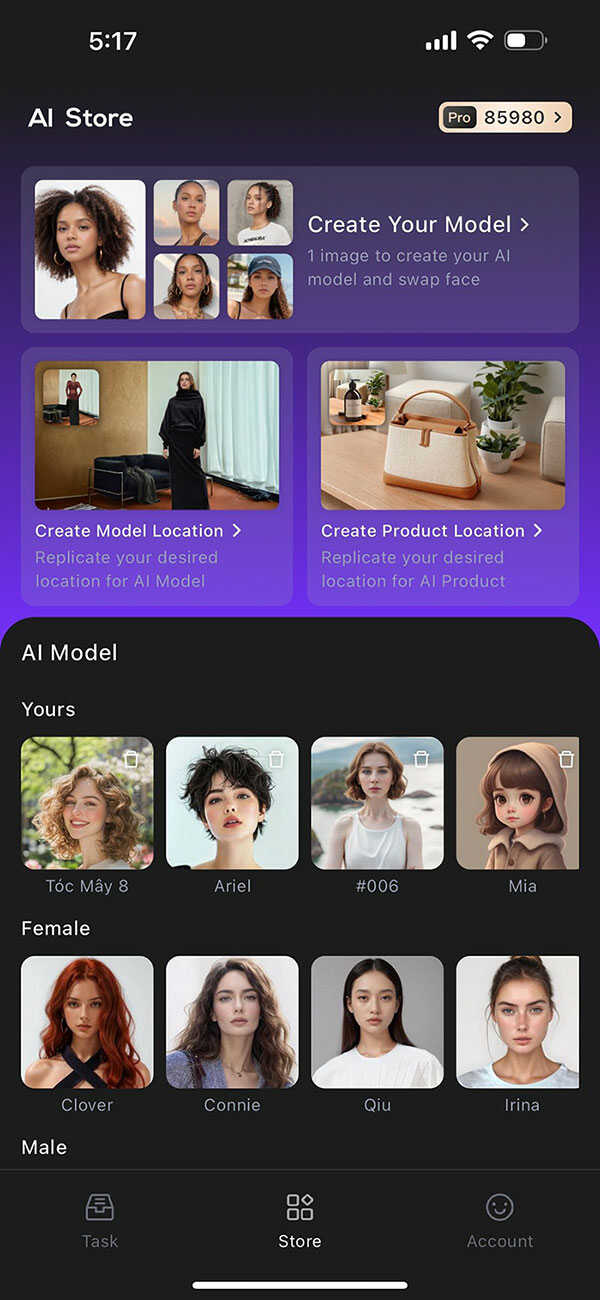The width and height of the screenshot is (600, 1300).
Task: Choose the #006 model
Action: [377, 803]
